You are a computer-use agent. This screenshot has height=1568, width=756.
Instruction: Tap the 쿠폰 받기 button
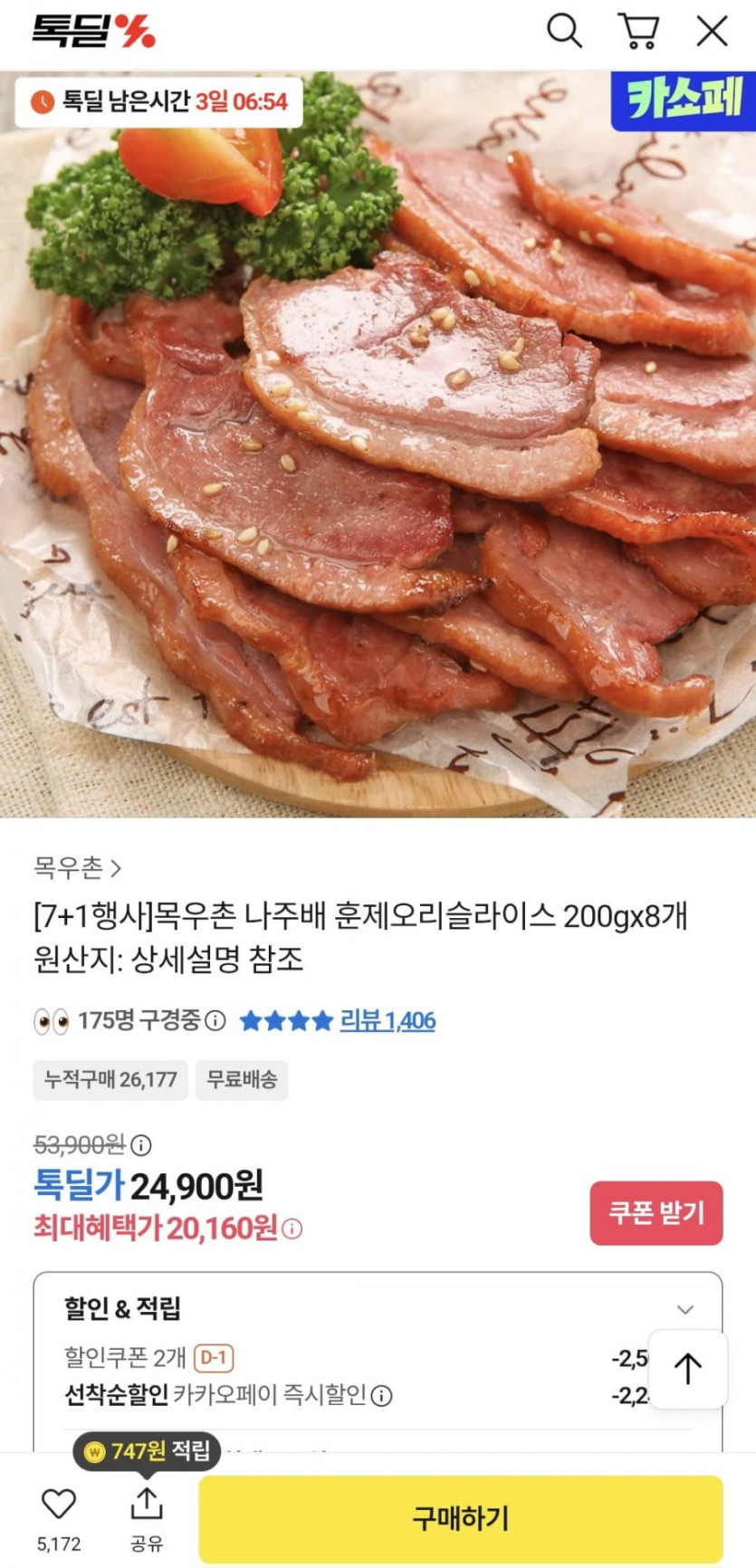656,1214
